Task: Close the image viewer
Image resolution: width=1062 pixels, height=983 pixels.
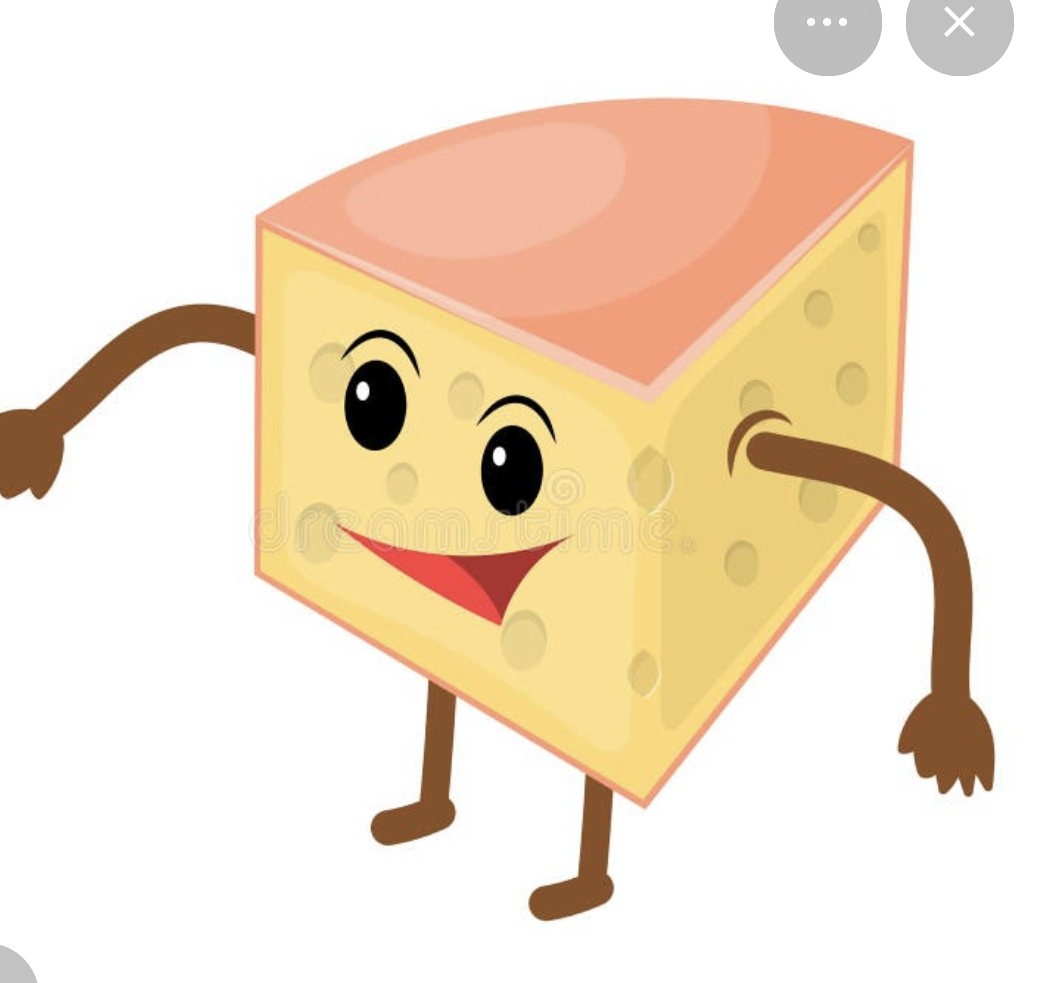Action: [x=959, y=22]
